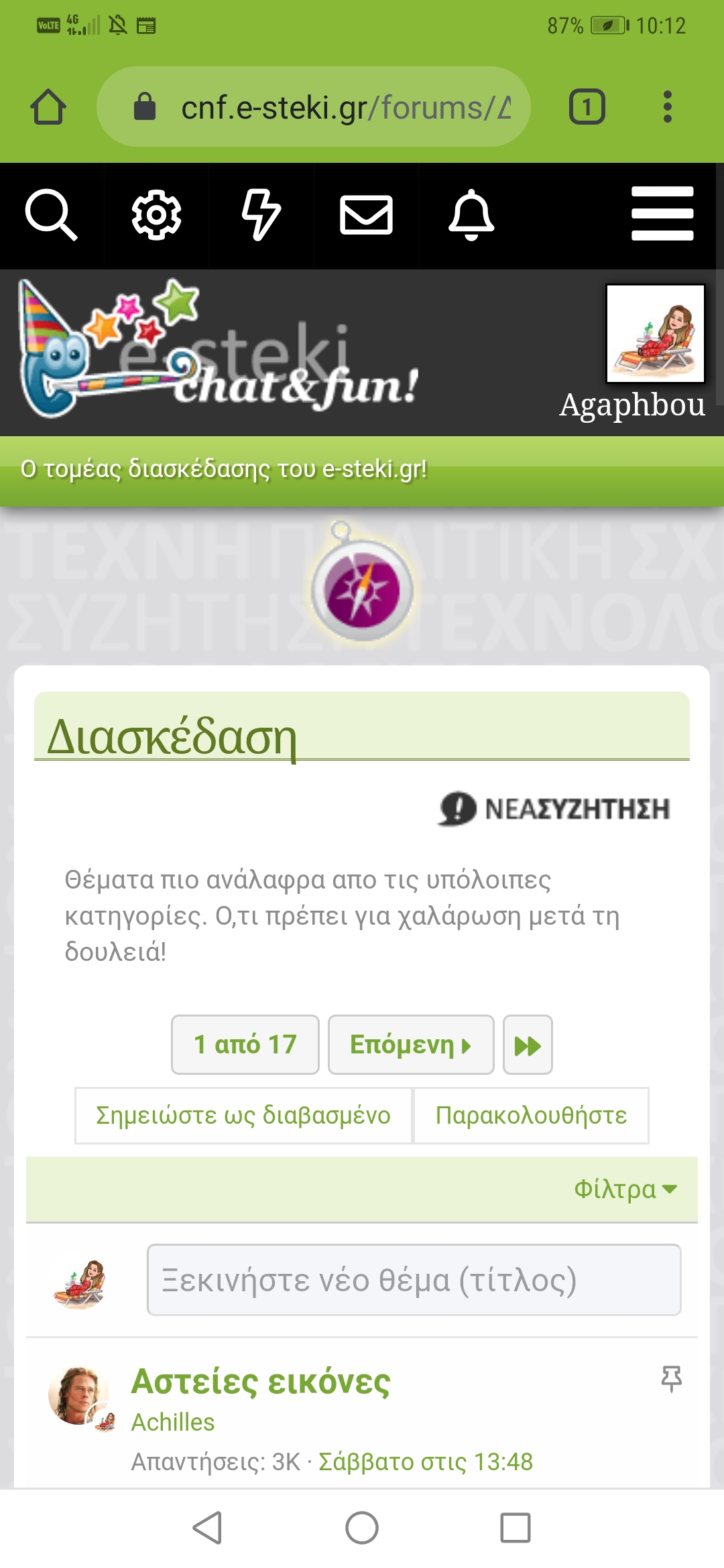The image size is (724, 1568).
Task: Tap Παρακολουθήστε to follow this forum
Action: 531,1116
